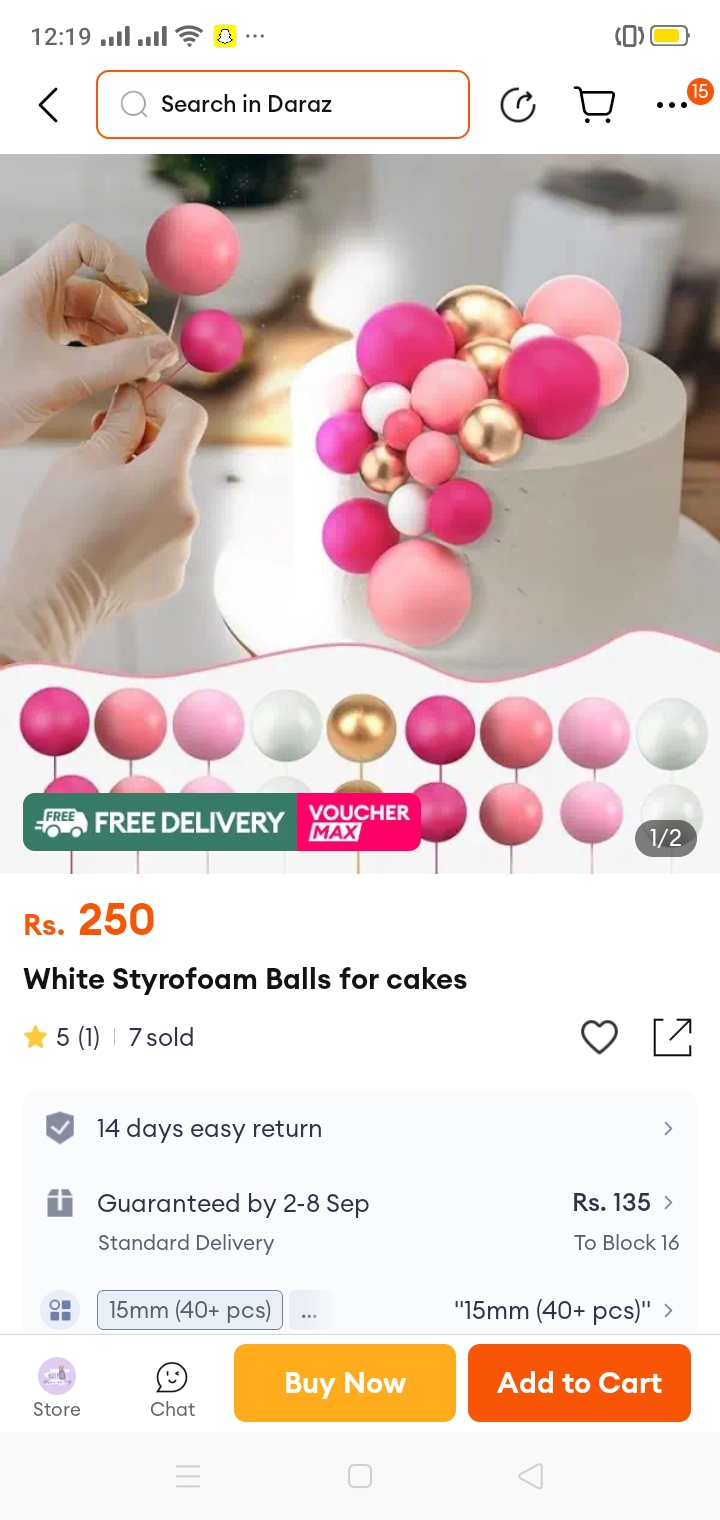Tap the circular arrow icon beside search
This screenshot has width=720, height=1520.
(518, 104)
